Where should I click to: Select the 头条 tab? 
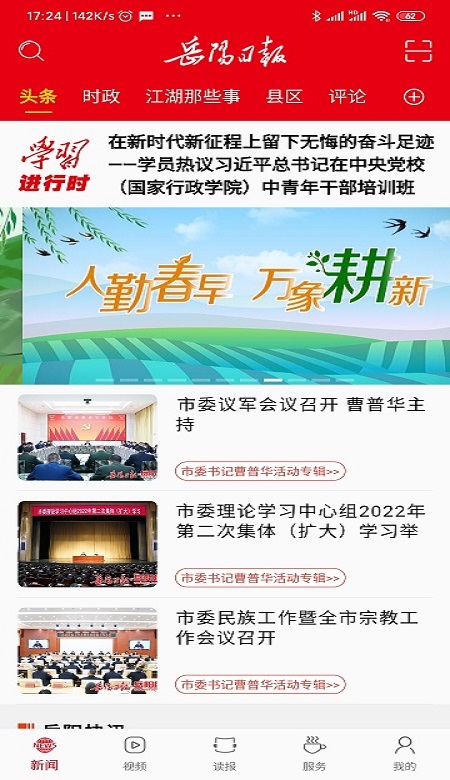38,96
